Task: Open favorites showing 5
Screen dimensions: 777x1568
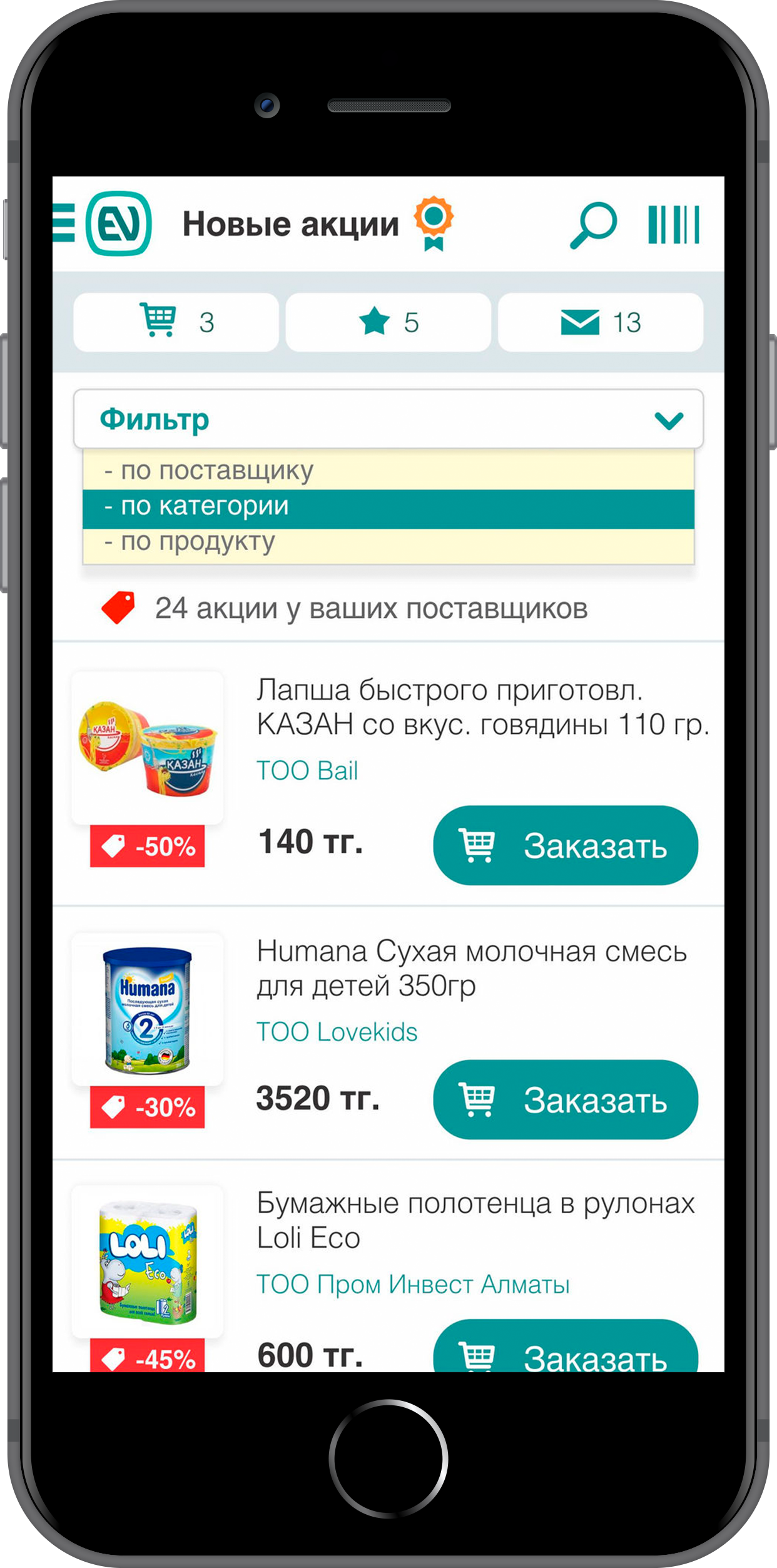Action: pyautogui.click(x=388, y=322)
